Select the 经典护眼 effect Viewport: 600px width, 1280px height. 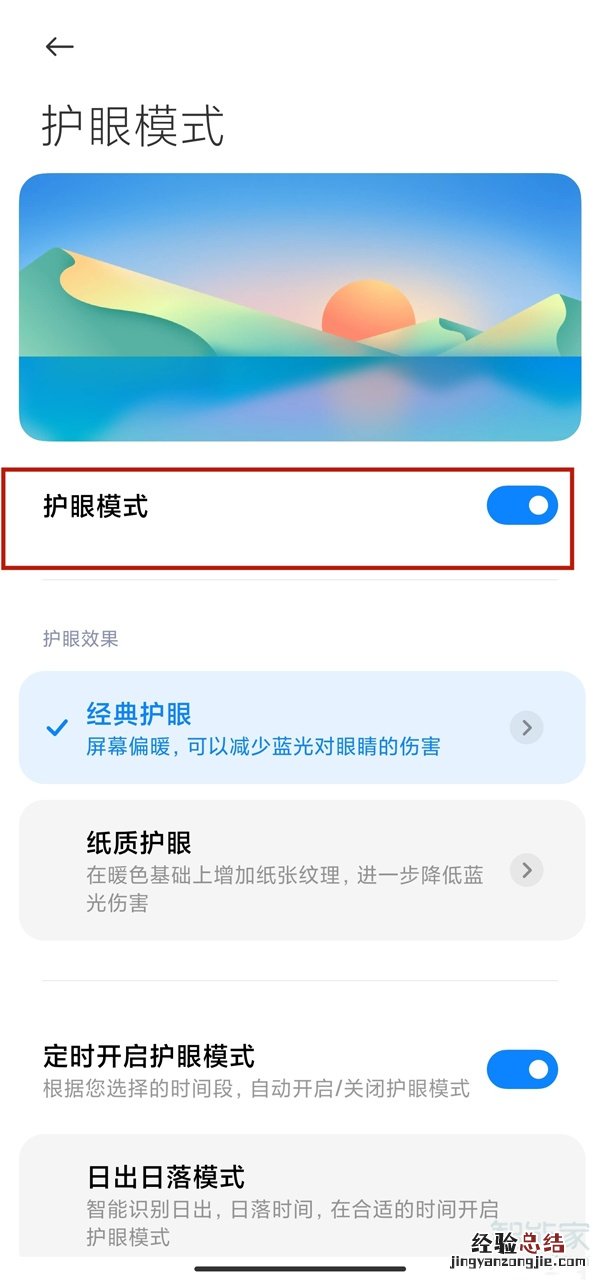[260, 728]
